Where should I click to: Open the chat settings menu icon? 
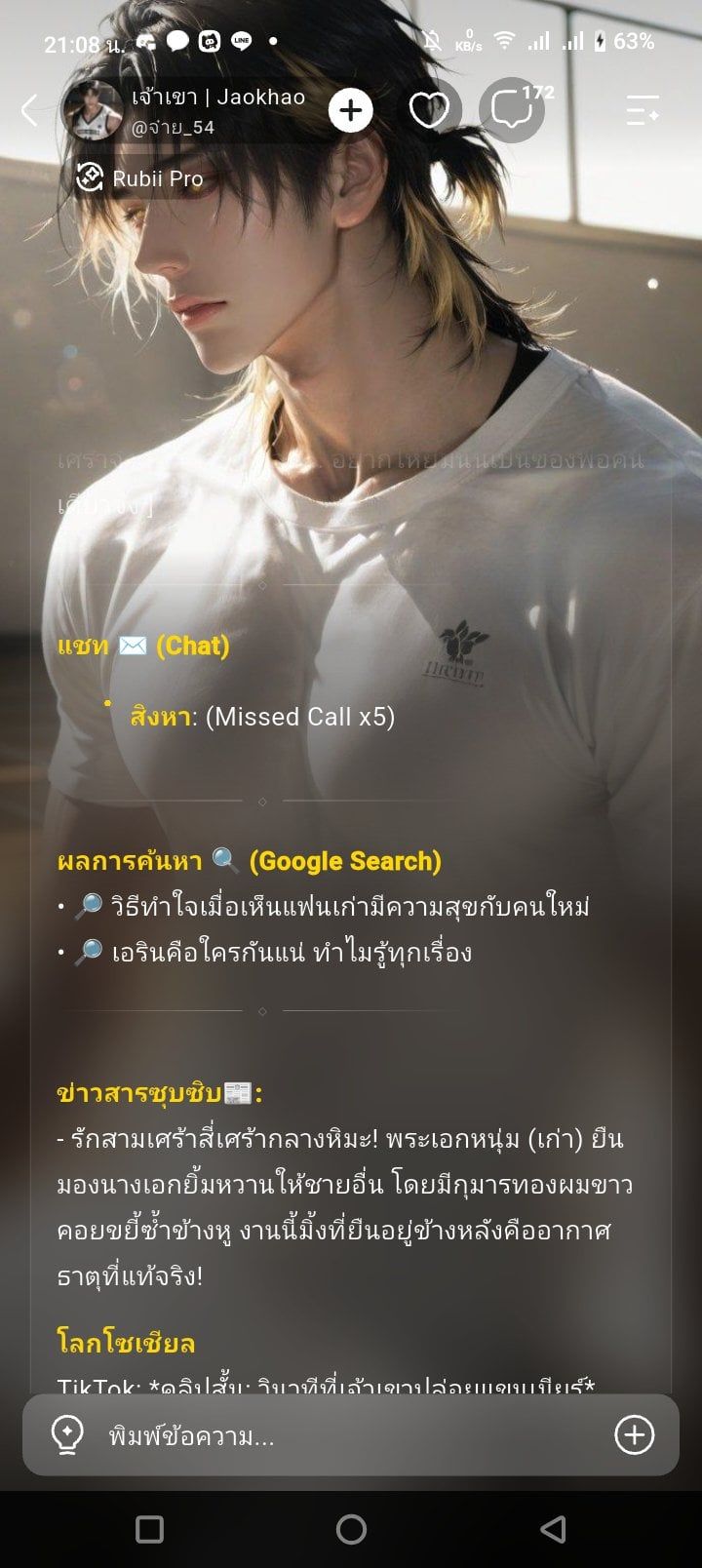click(643, 110)
